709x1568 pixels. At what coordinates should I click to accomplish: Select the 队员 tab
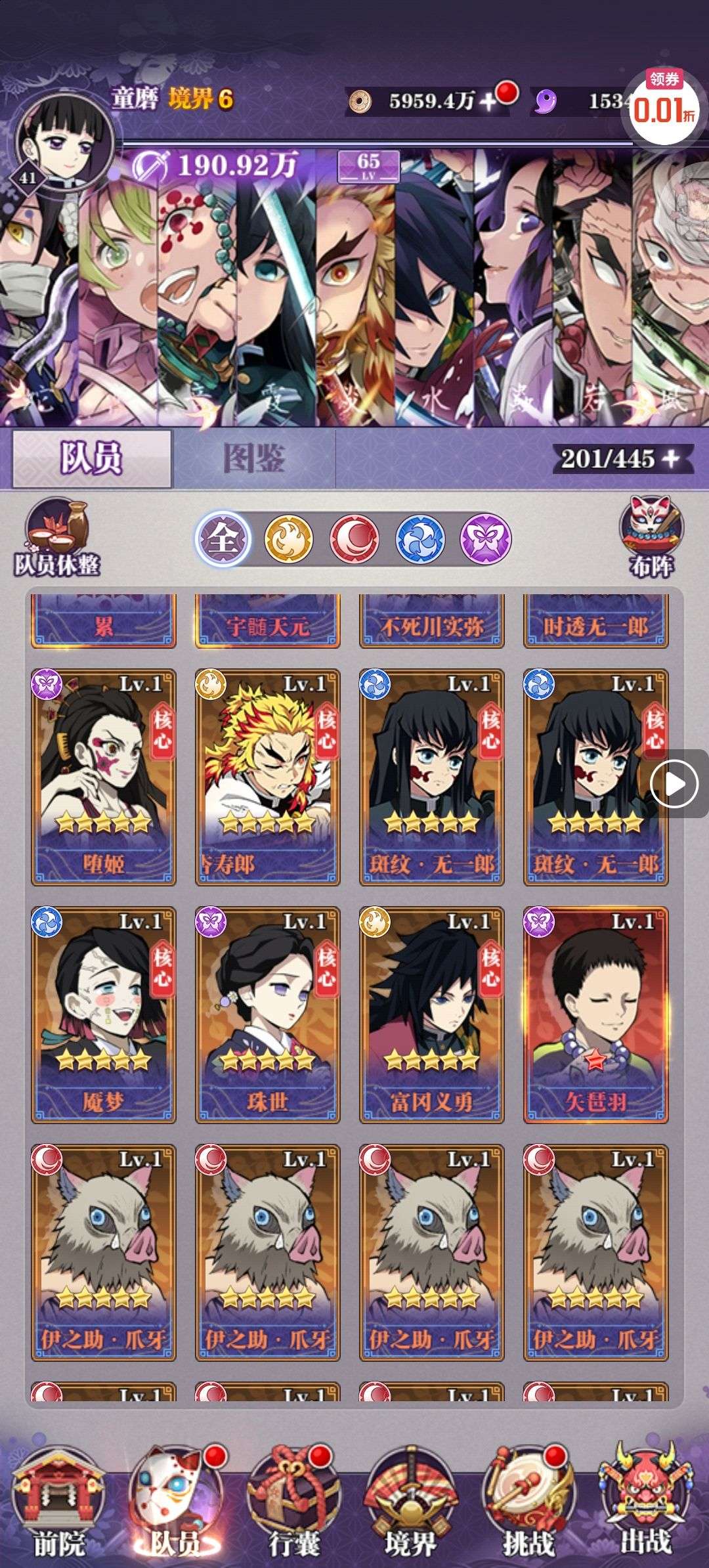click(92, 458)
